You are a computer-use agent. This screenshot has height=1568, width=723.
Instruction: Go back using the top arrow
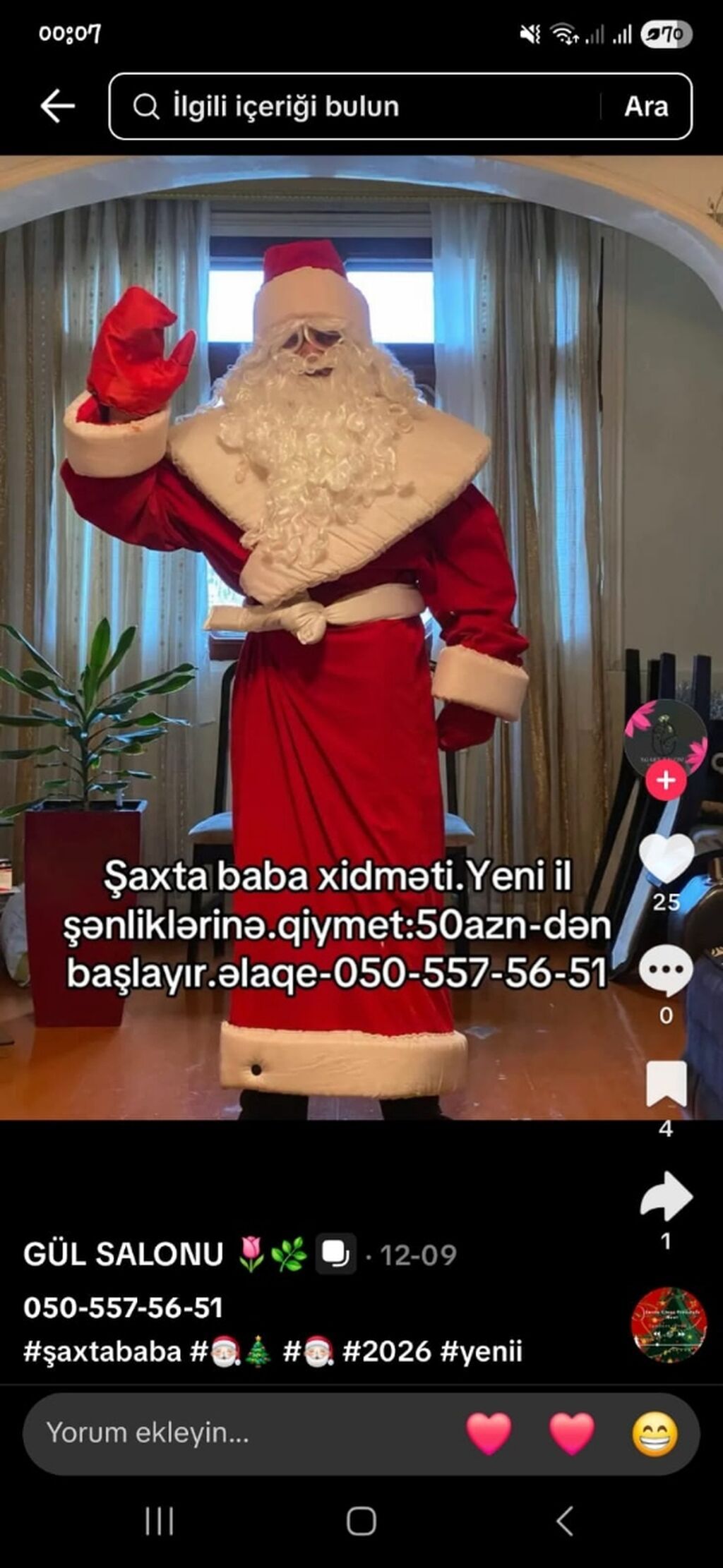[x=58, y=107]
